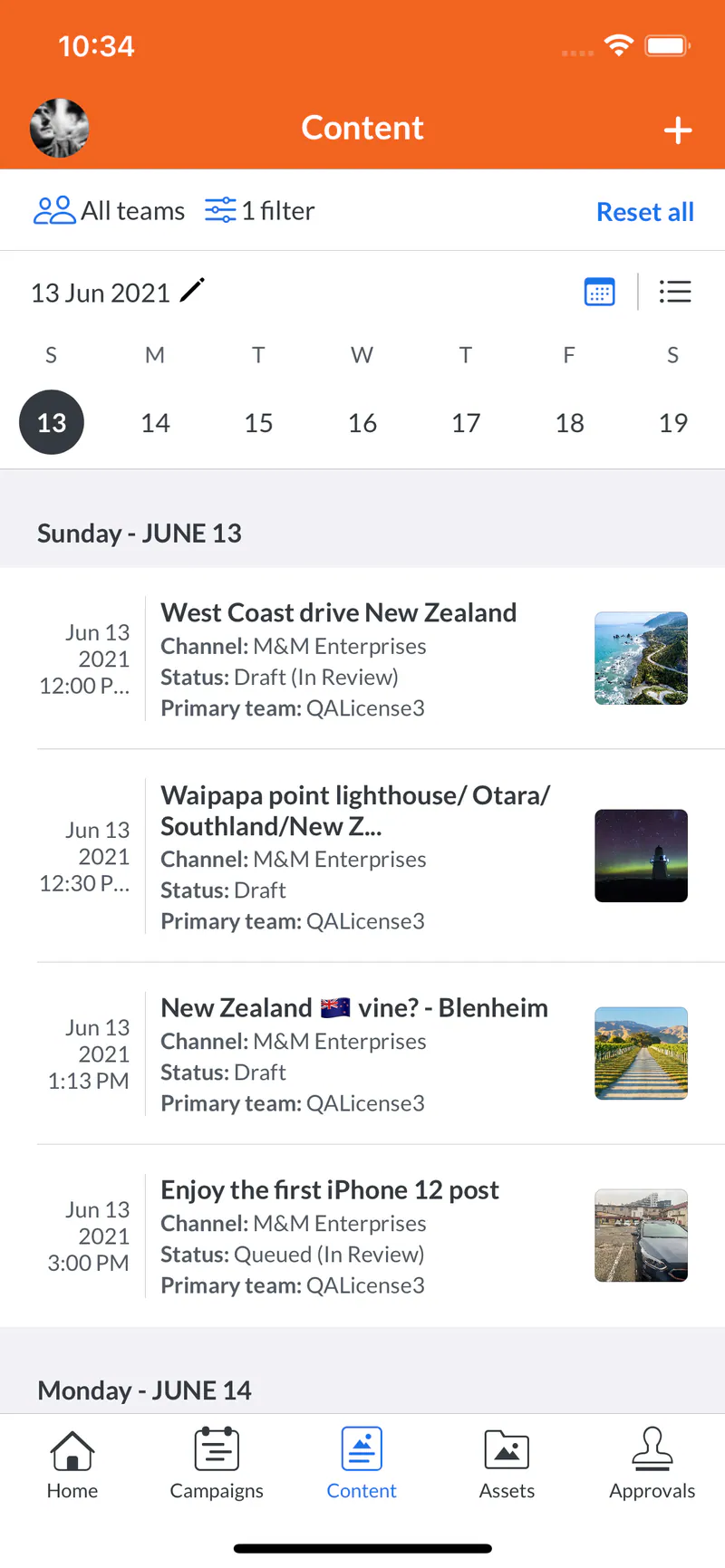Viewport: 725px width, 1568px height.
Task: Tap the Blenheim vineyard thumbnail image
Action: pyautogui.click(x=641, y=1053)
